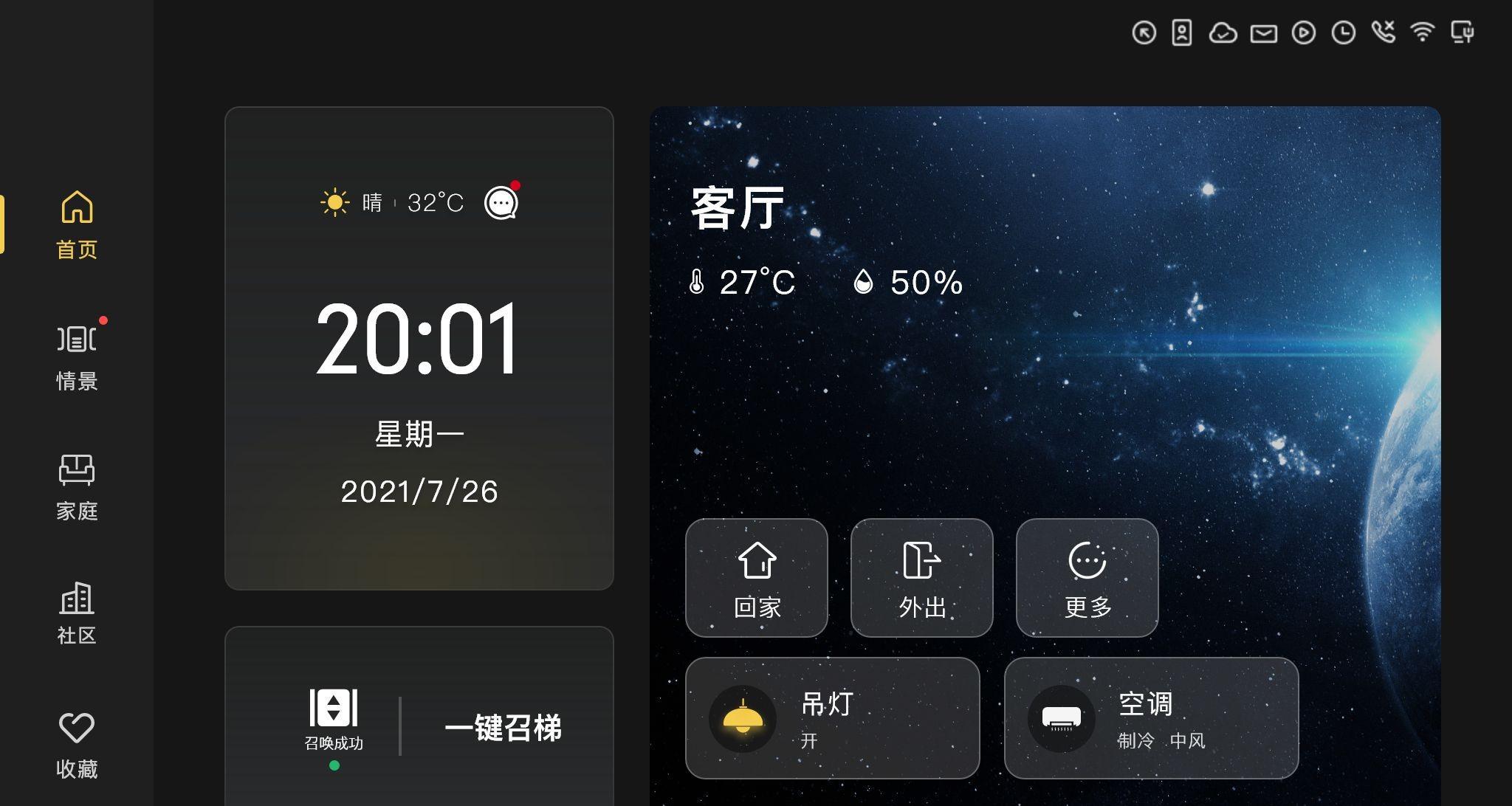Open 更多 for more scenes
The image size is (1512, 806).
[x=1087, y=578]
